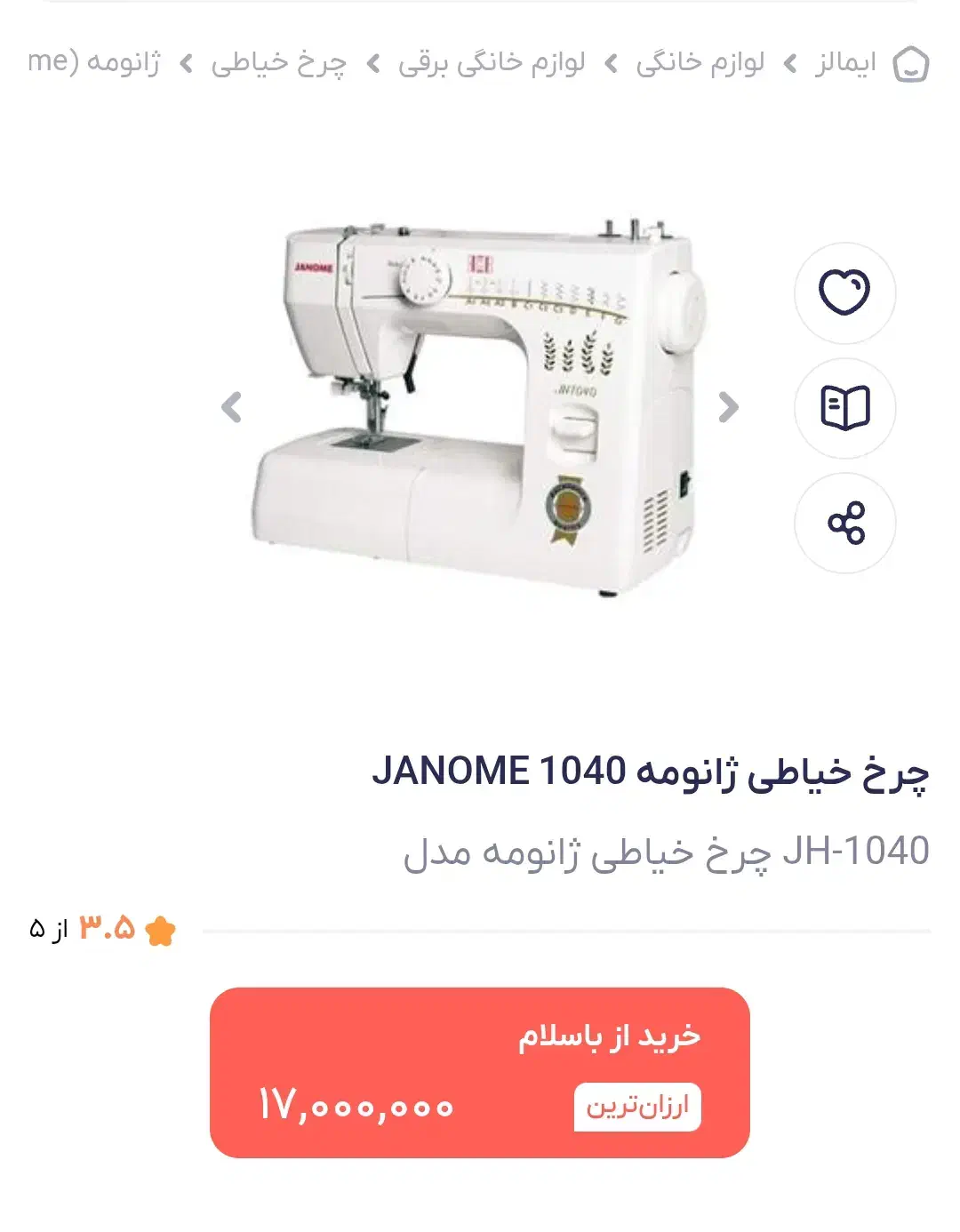Expand the ژانومه breadcrumb chevron
This screenshot has height=1232, width=960.
coord(184,62)
